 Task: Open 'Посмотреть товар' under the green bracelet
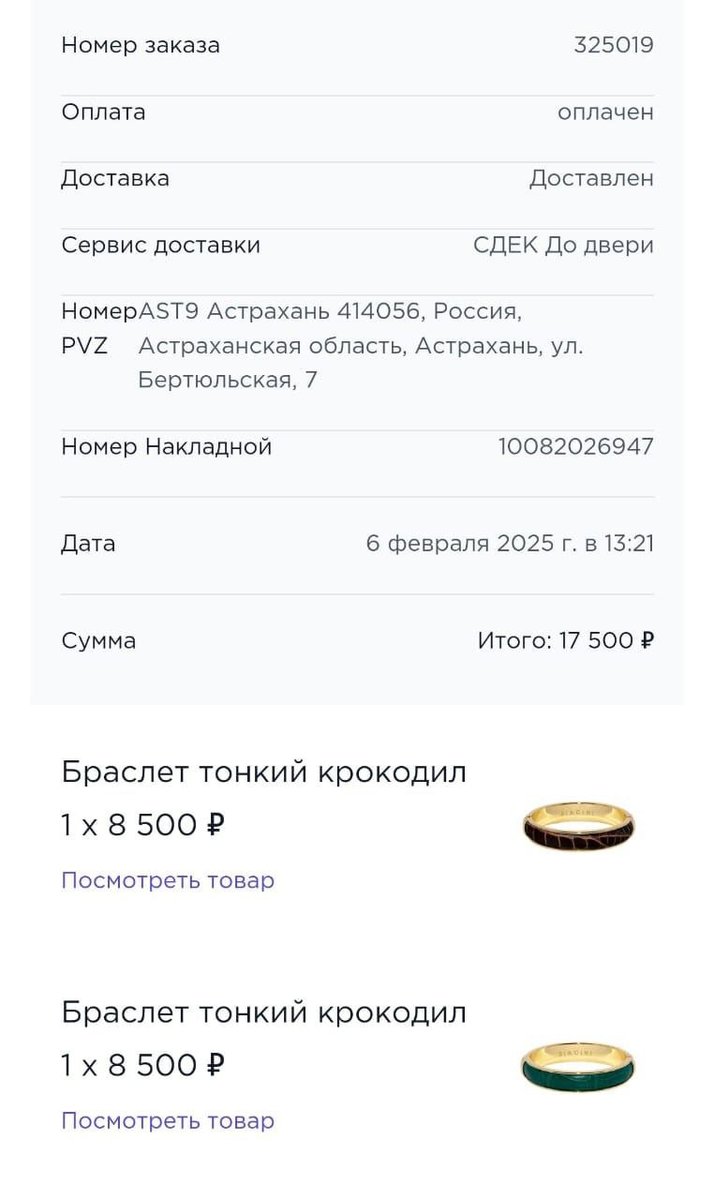click(167, 1121)
